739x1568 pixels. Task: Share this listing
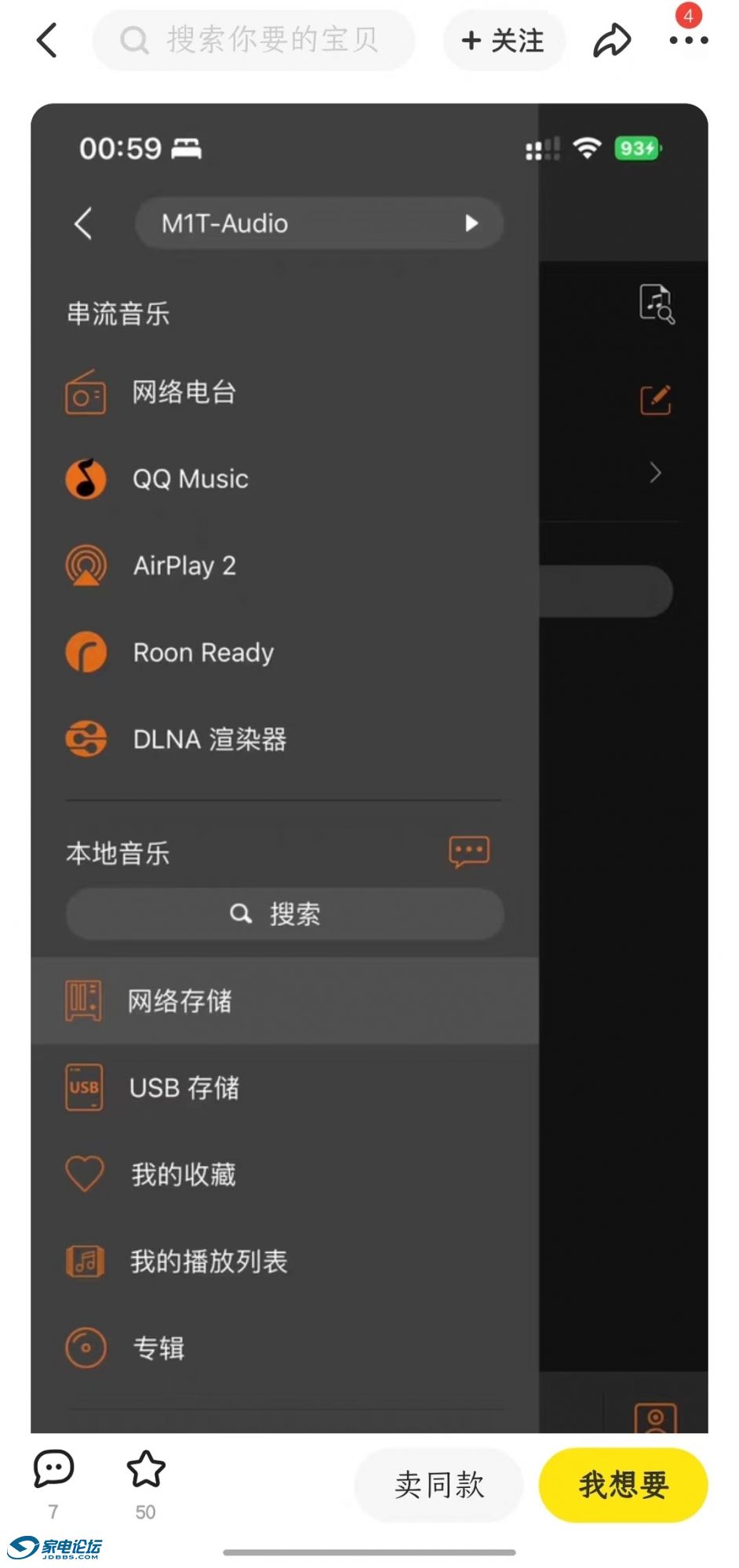point(612,41)
